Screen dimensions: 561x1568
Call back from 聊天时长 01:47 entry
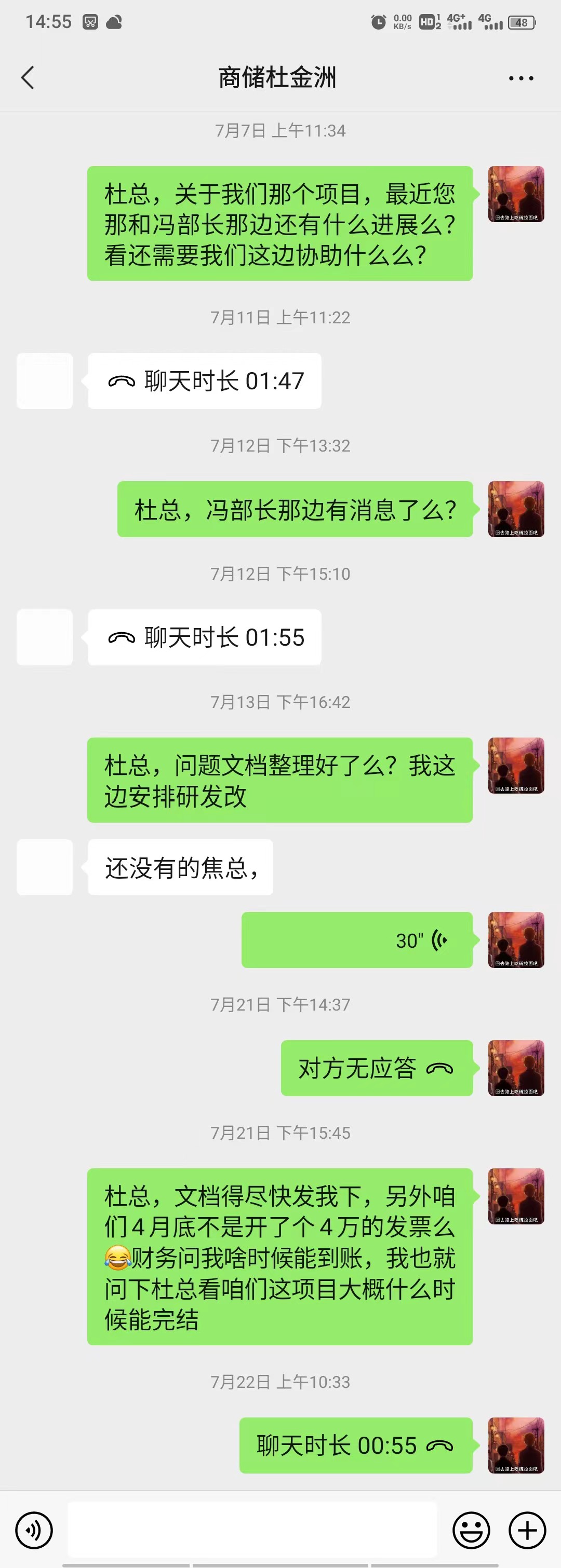click(x=205, y=381)
